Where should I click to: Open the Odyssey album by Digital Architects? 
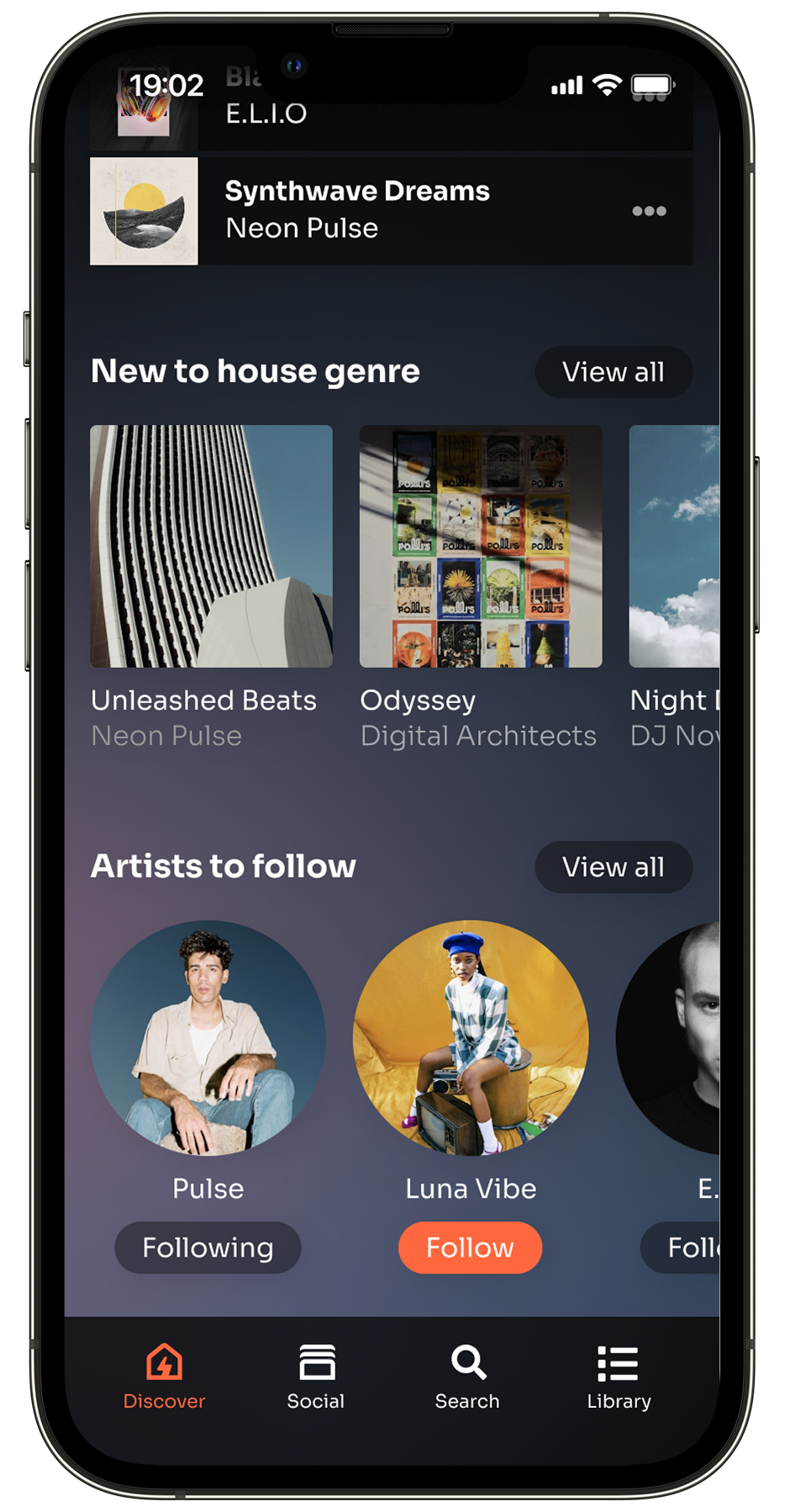click(x=480, y=547)
